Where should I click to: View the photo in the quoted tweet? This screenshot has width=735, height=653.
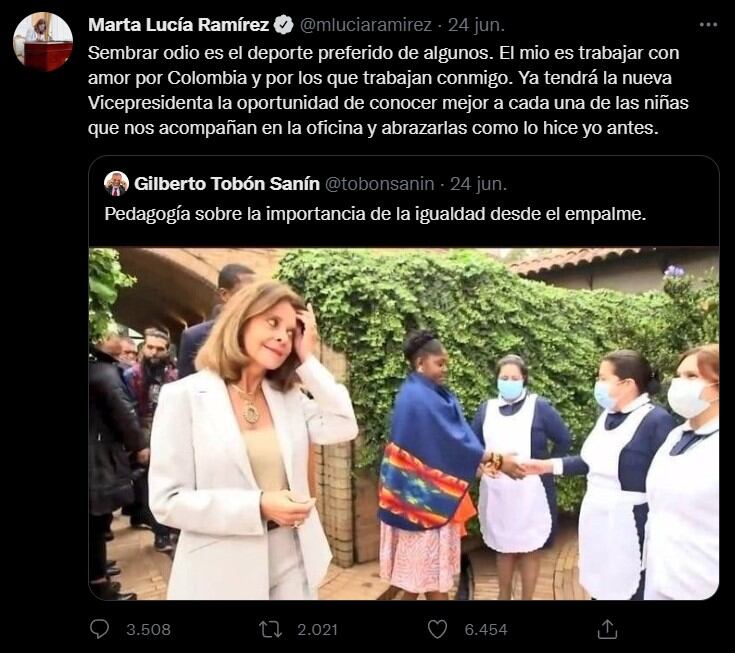tap(403, 423)
